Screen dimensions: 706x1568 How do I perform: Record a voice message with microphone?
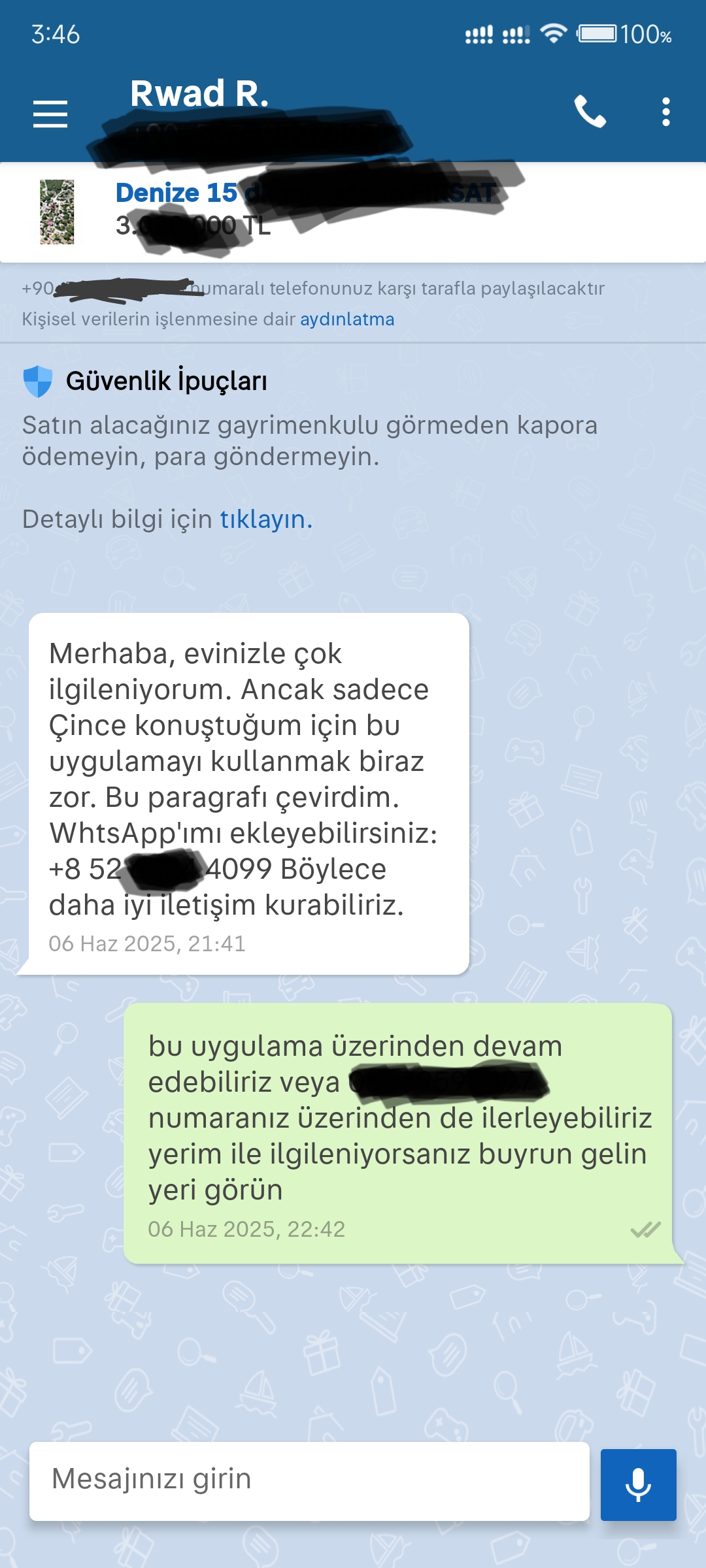coord(638,1484)
